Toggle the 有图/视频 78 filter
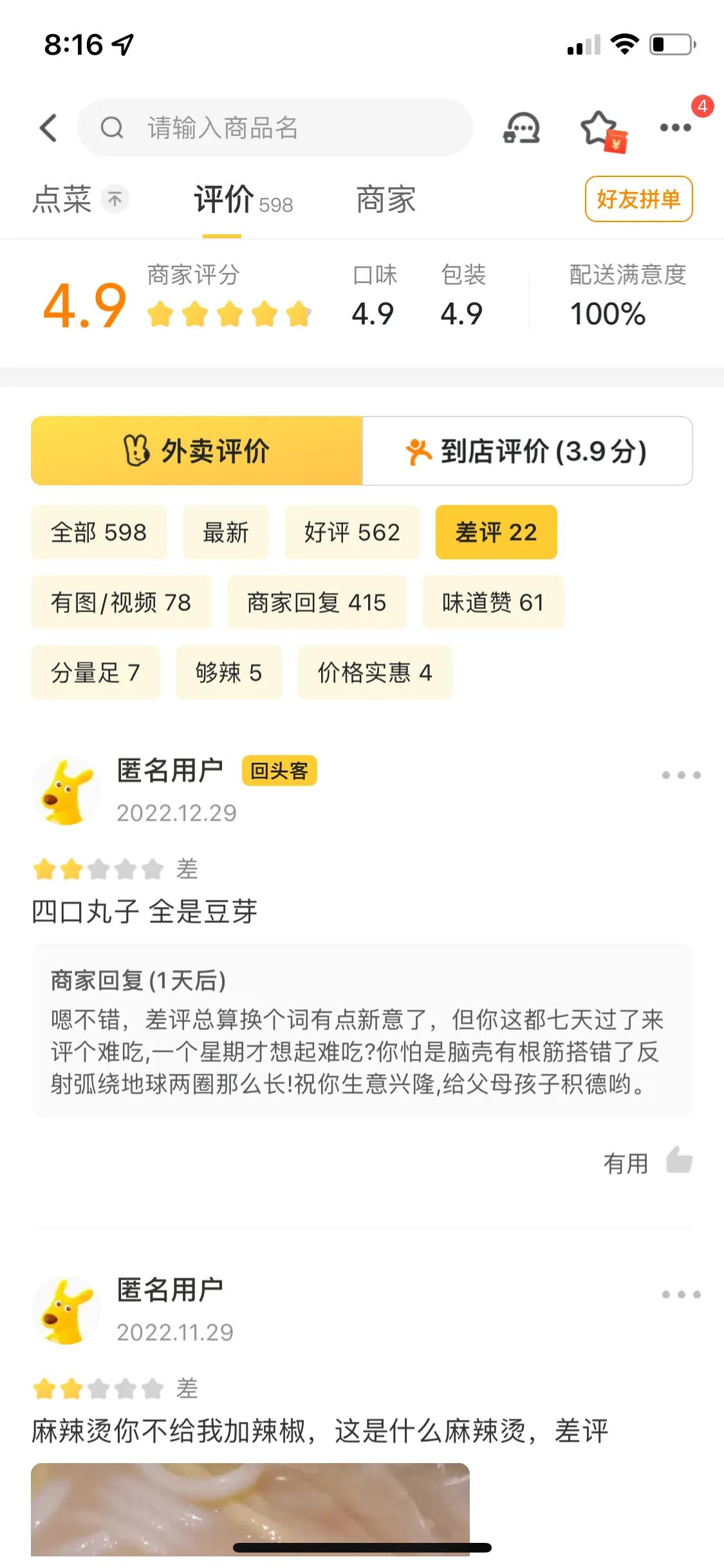 [120, 602]
